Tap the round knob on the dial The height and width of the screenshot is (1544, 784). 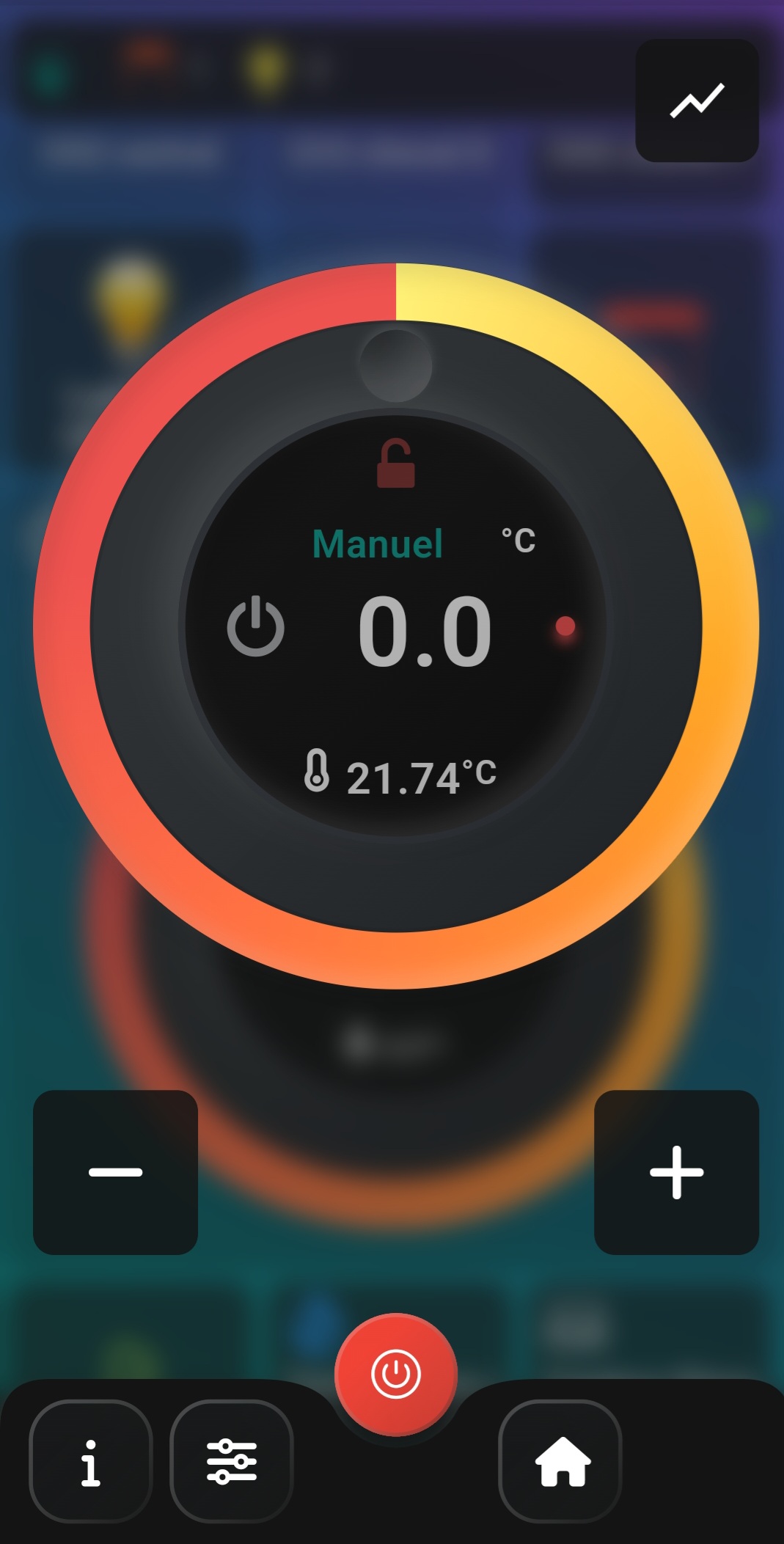tap(396, 365)
